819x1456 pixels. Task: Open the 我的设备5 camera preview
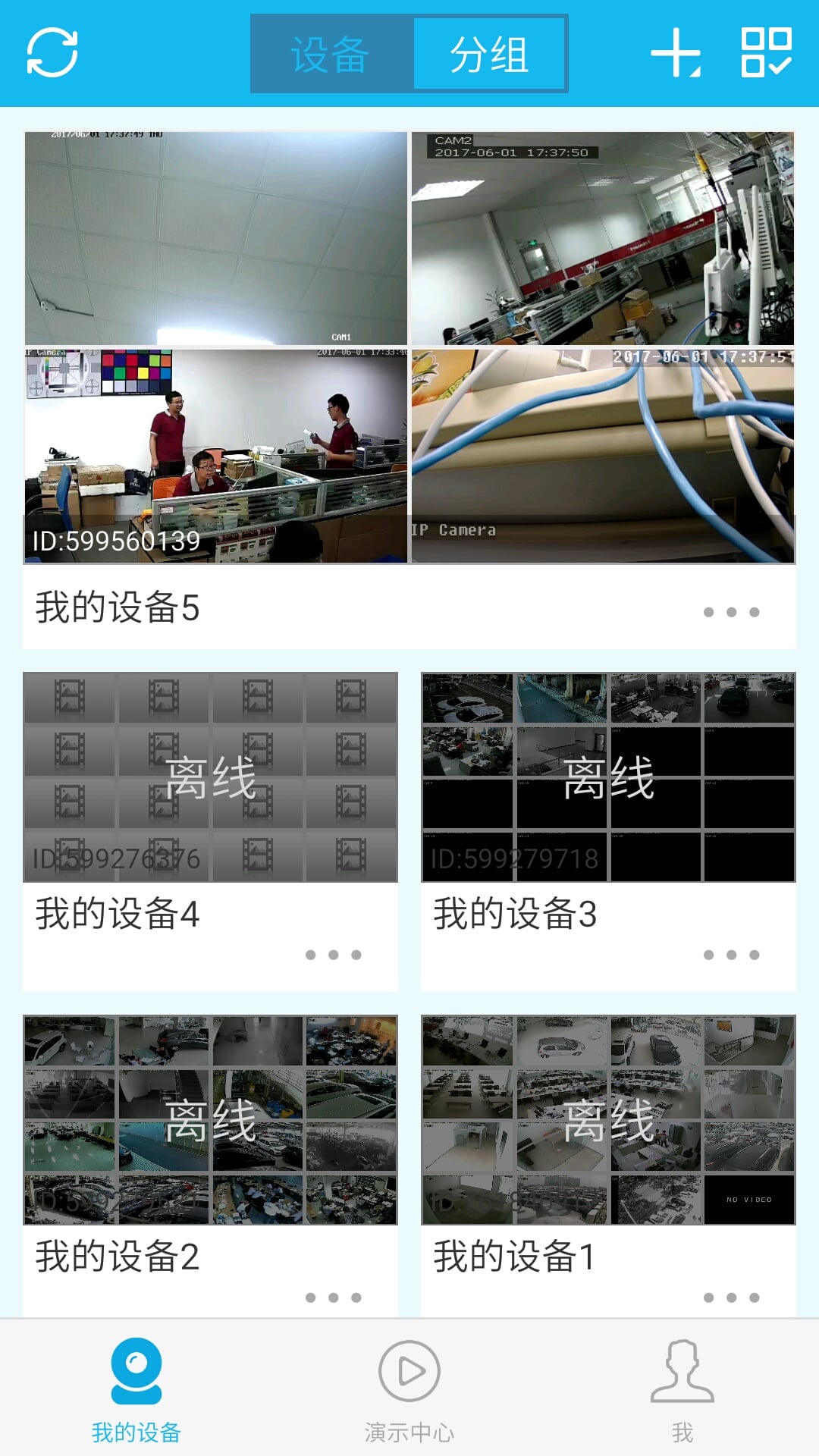[x=409, y=347]
